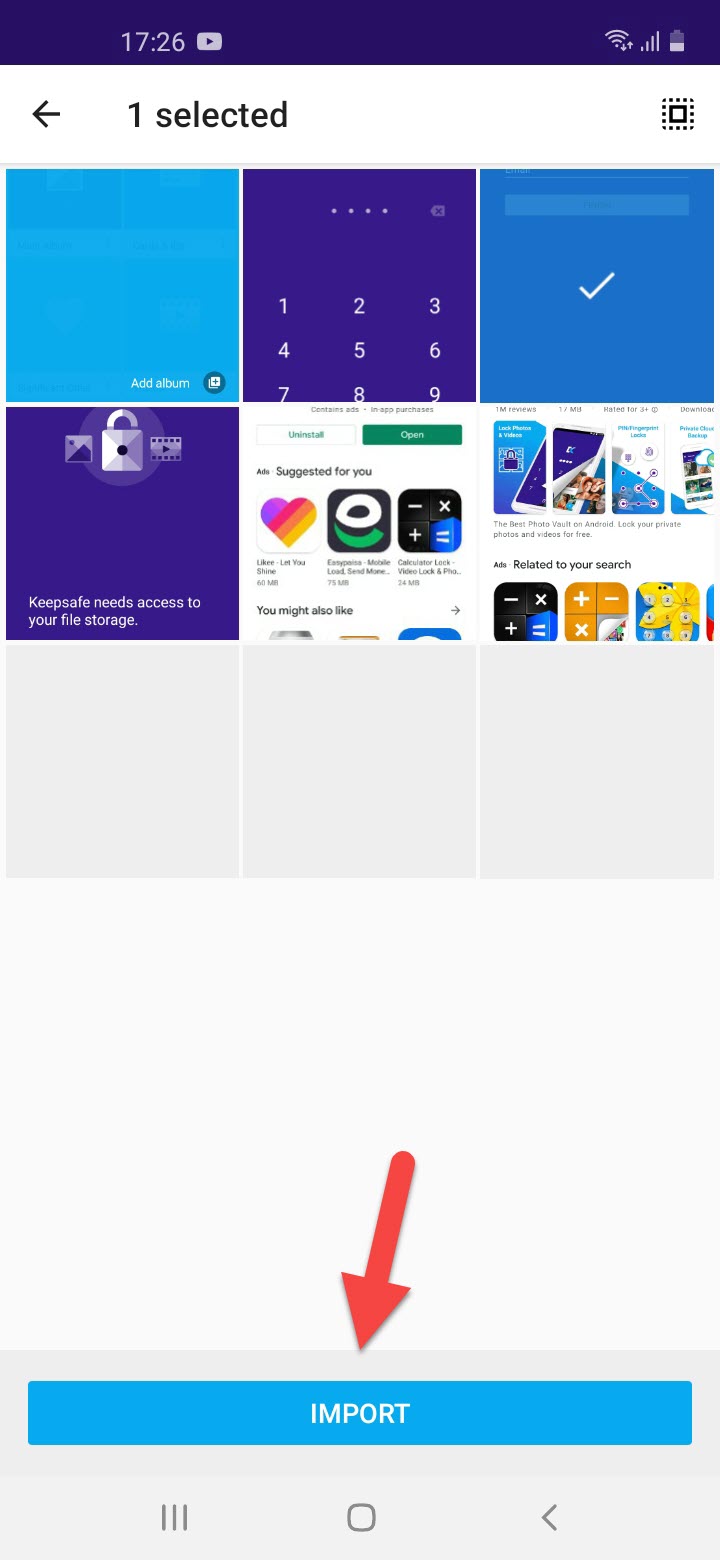This screenshot has width=720, height=1560.
Task: Open recent apps from navigation bar
Action: point(175,1517)
